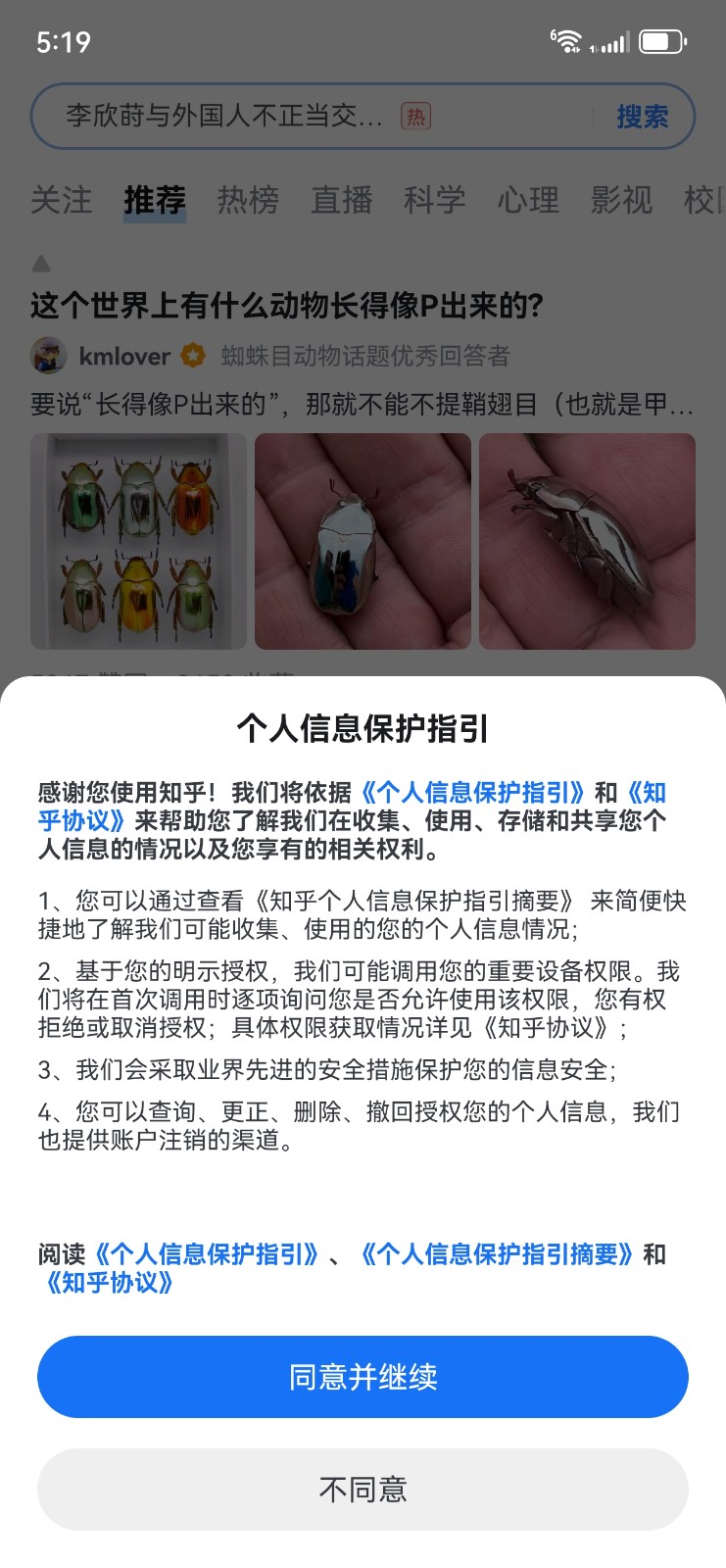
Task: Click the small triangle above the question title
Action: [39, 265]
